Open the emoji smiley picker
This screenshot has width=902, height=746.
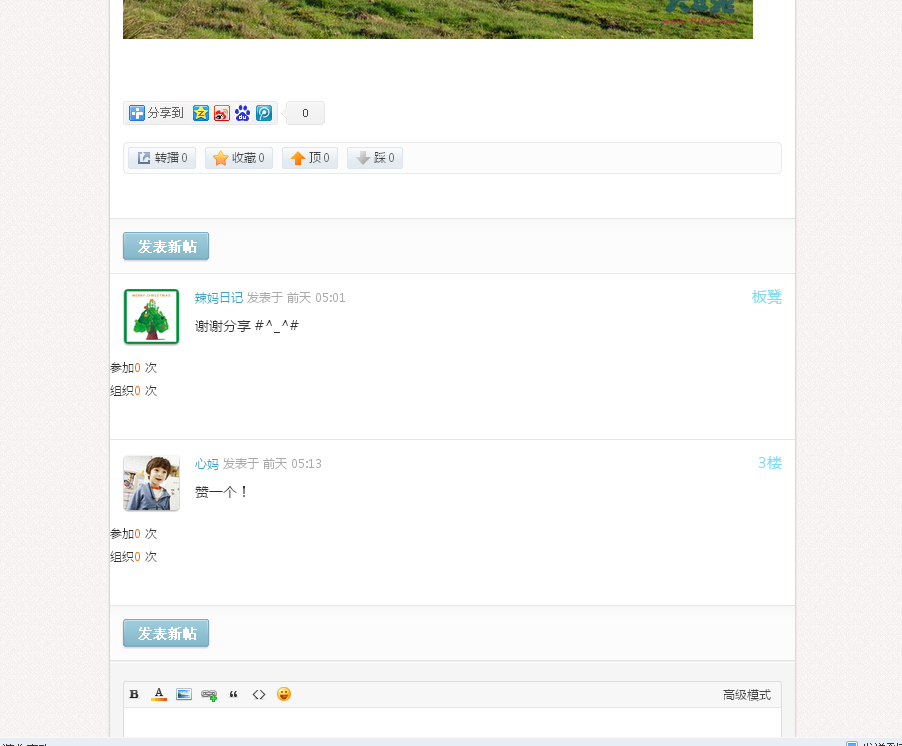(284, 695)
